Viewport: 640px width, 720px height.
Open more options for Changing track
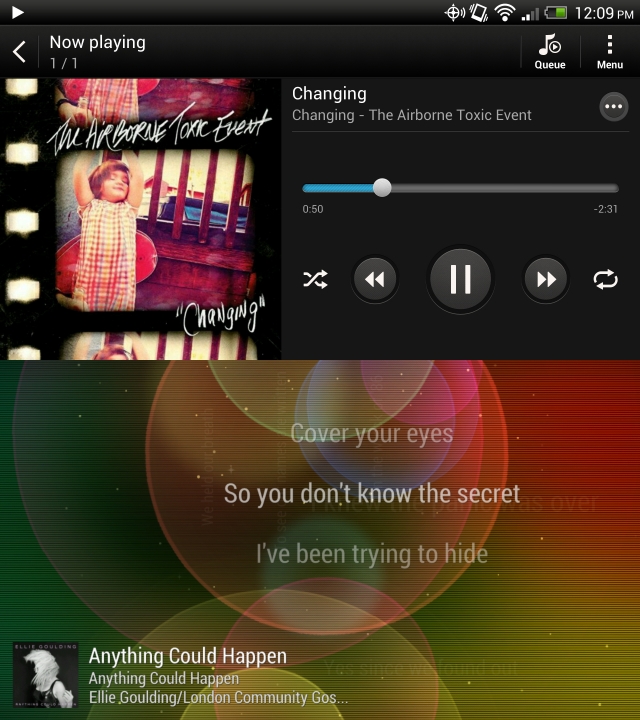pyautogui.click(x=613, y=106)
